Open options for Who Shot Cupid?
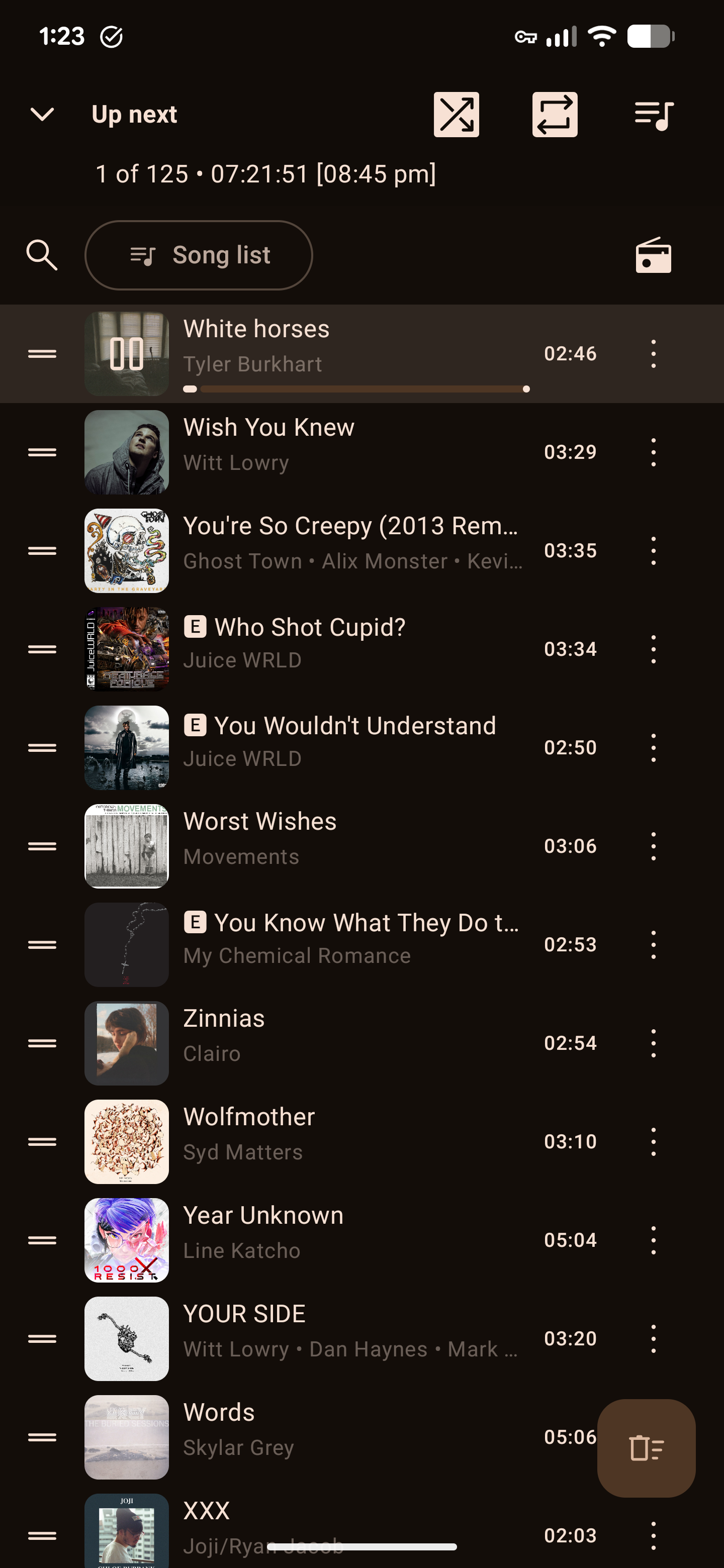The width and height of the screenshot is (724, 1568). pyautogui.click(x=654, y=649)
